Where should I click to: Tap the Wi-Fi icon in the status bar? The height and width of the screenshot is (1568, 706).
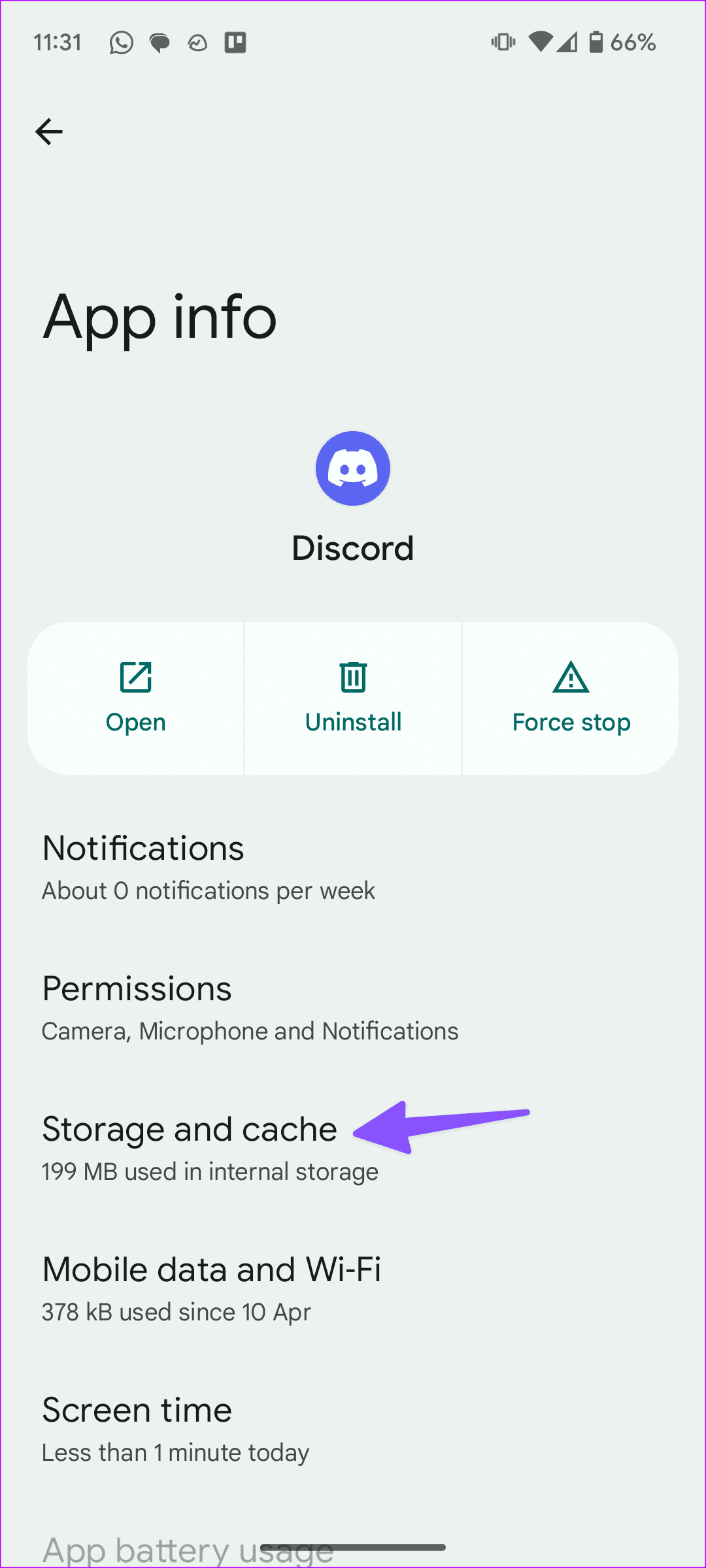point(540,42)
